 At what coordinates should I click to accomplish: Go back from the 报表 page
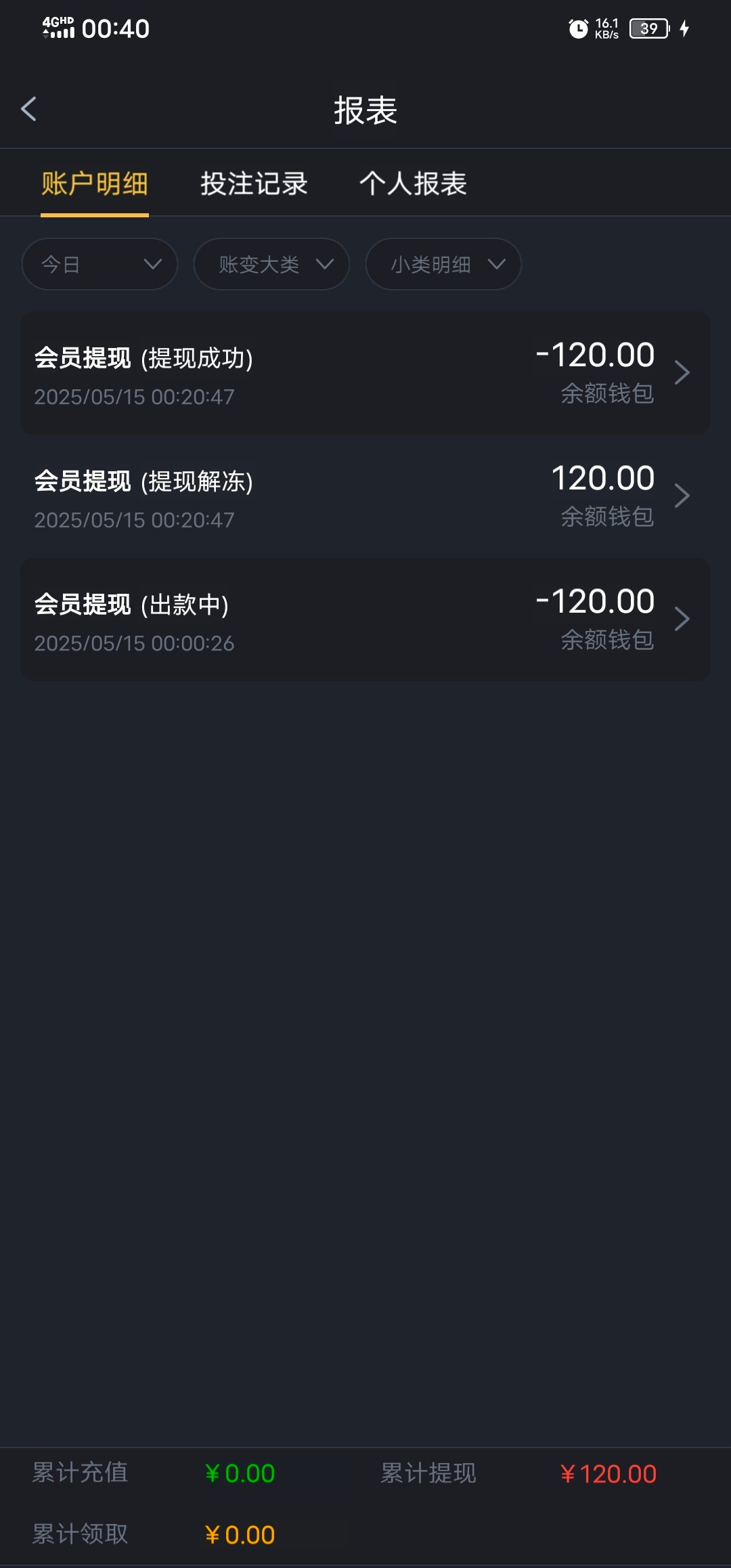click(28, 109)
